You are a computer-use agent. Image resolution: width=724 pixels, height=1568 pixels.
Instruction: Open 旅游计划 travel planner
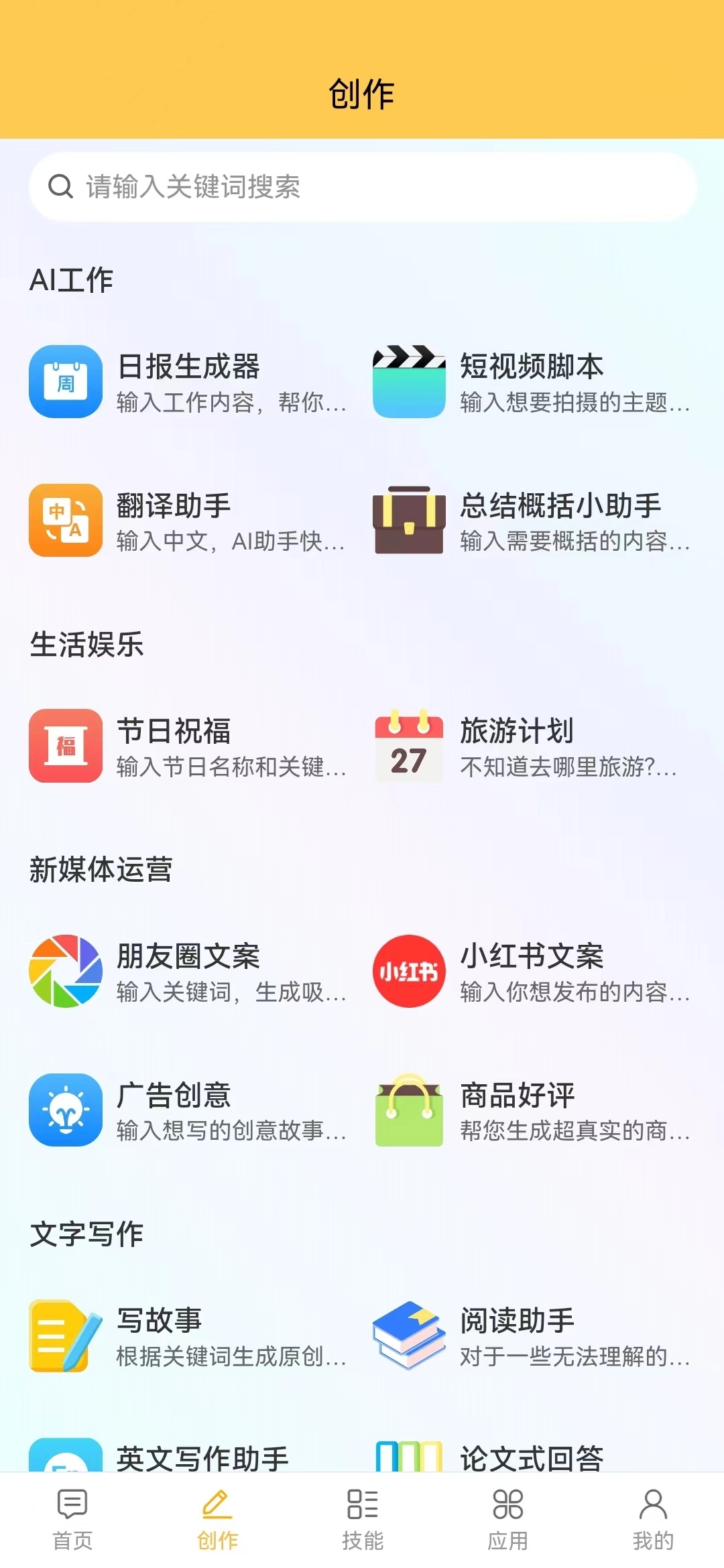[531, 746]
